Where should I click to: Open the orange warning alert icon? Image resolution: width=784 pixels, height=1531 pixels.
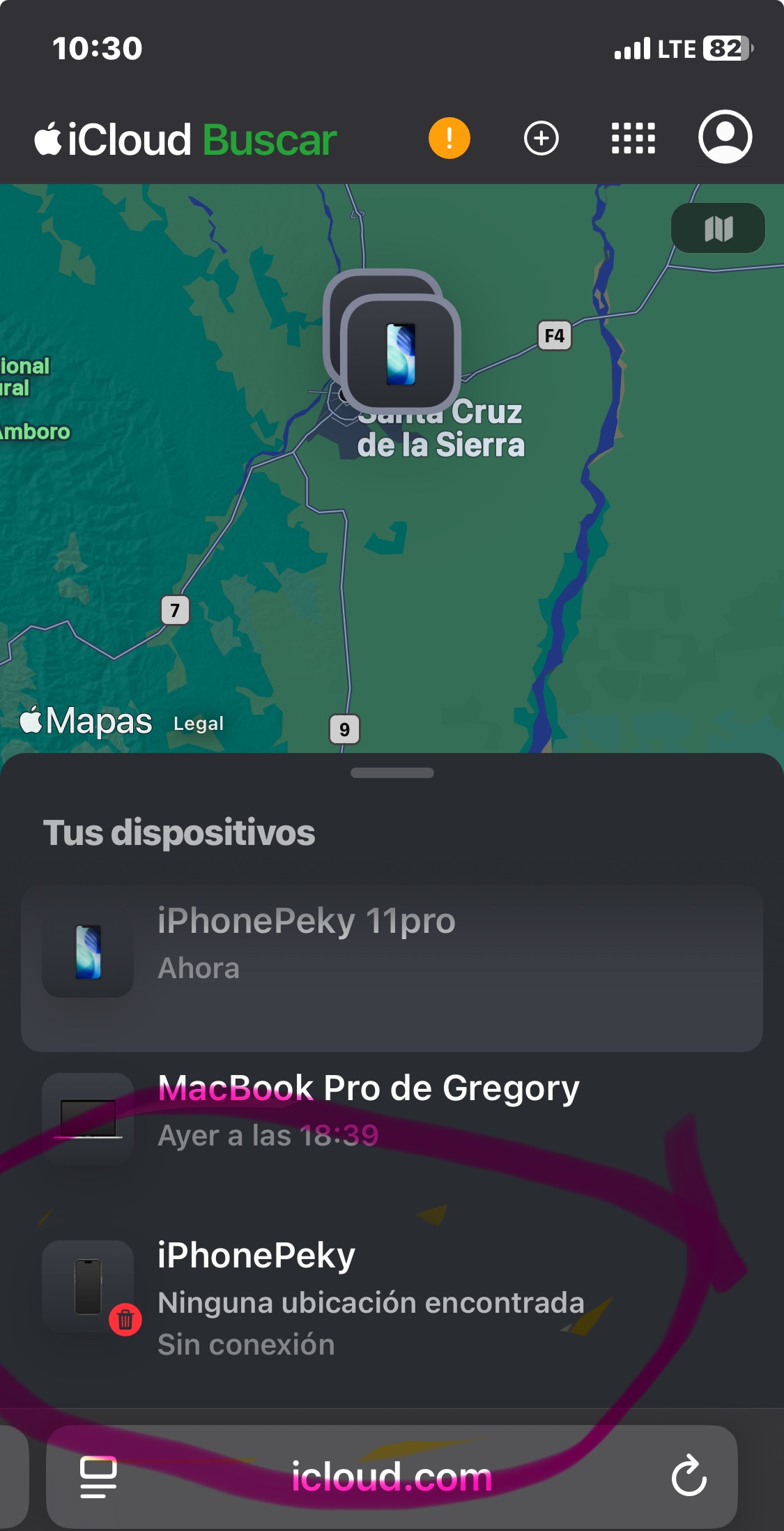coord(449,138)
